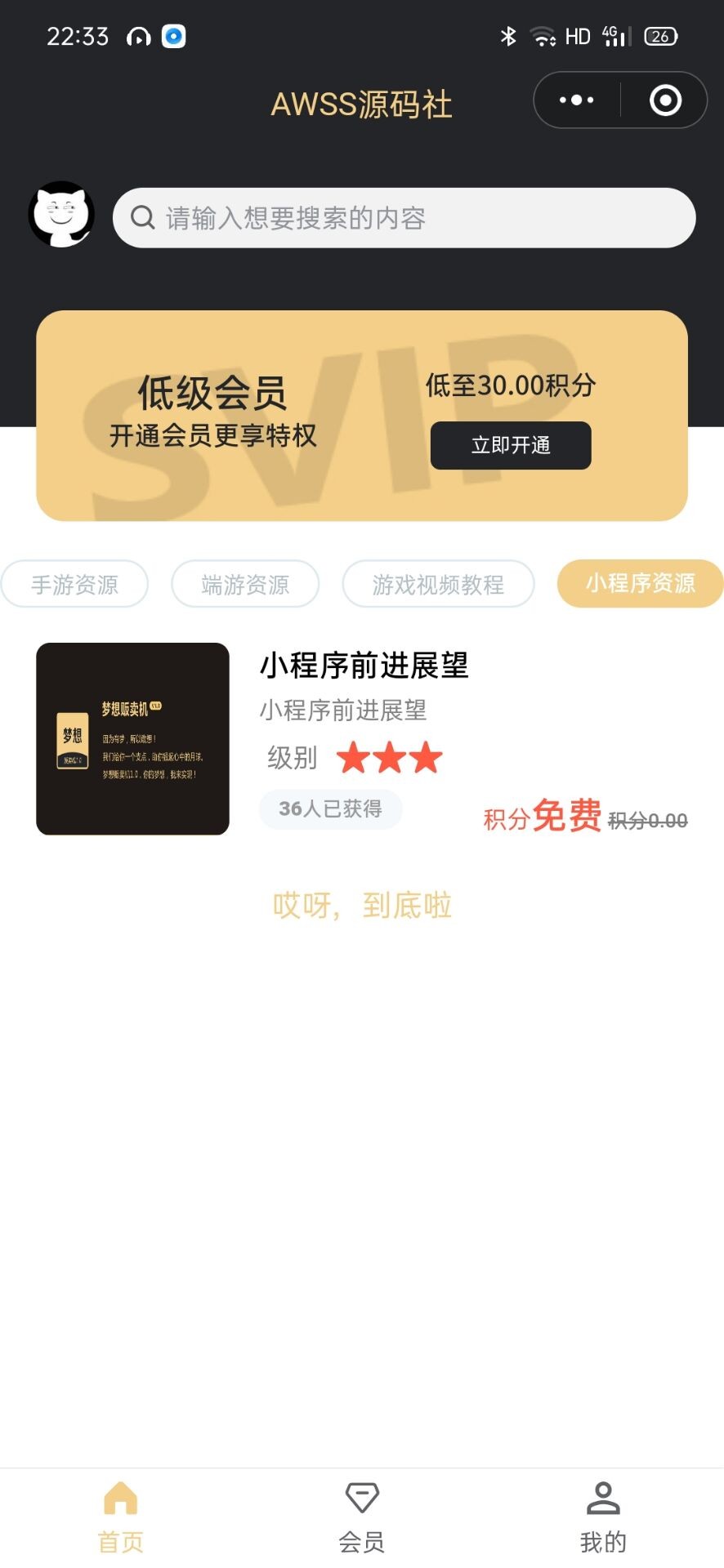Tap the search magnifier icon
Viewport: 724px width, 1568px height.
142,217
